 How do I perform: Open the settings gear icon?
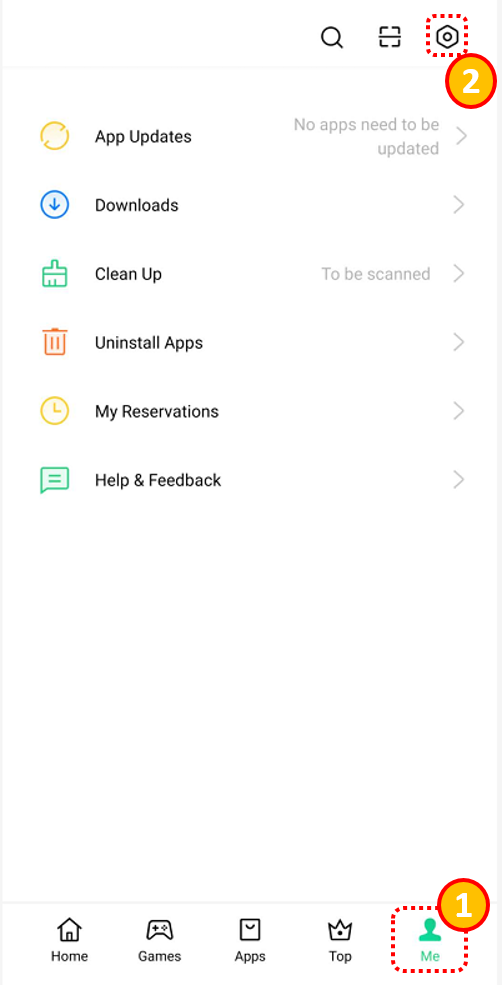pyautogui.click(x=447, y=37)
